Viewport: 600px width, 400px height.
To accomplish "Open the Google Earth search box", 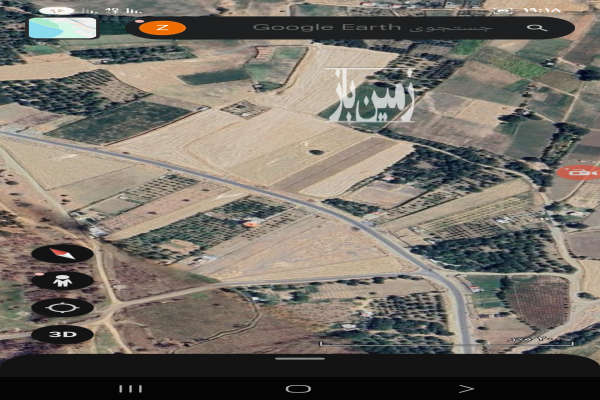I will [x=350, y=28].
